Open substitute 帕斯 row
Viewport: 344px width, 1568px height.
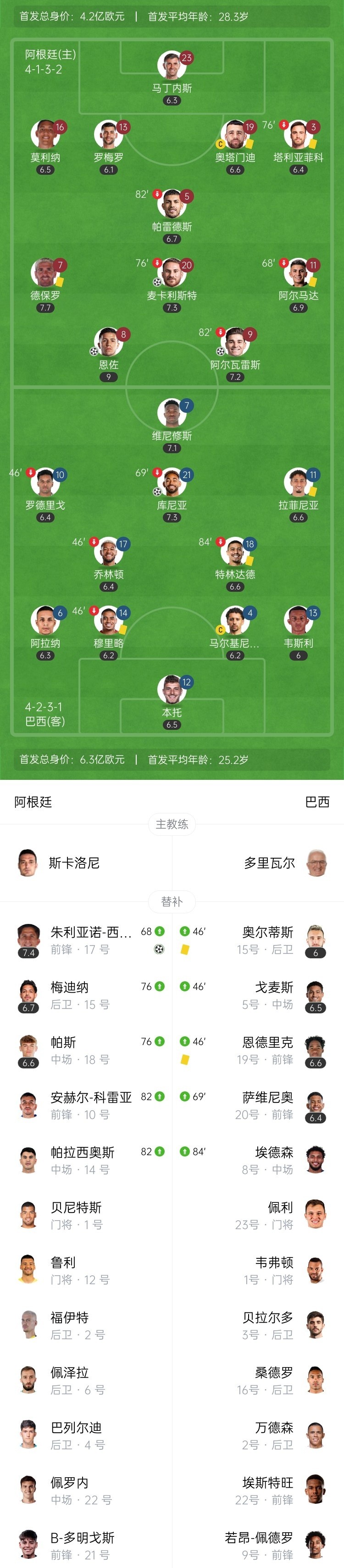(x=85, y=1051)
